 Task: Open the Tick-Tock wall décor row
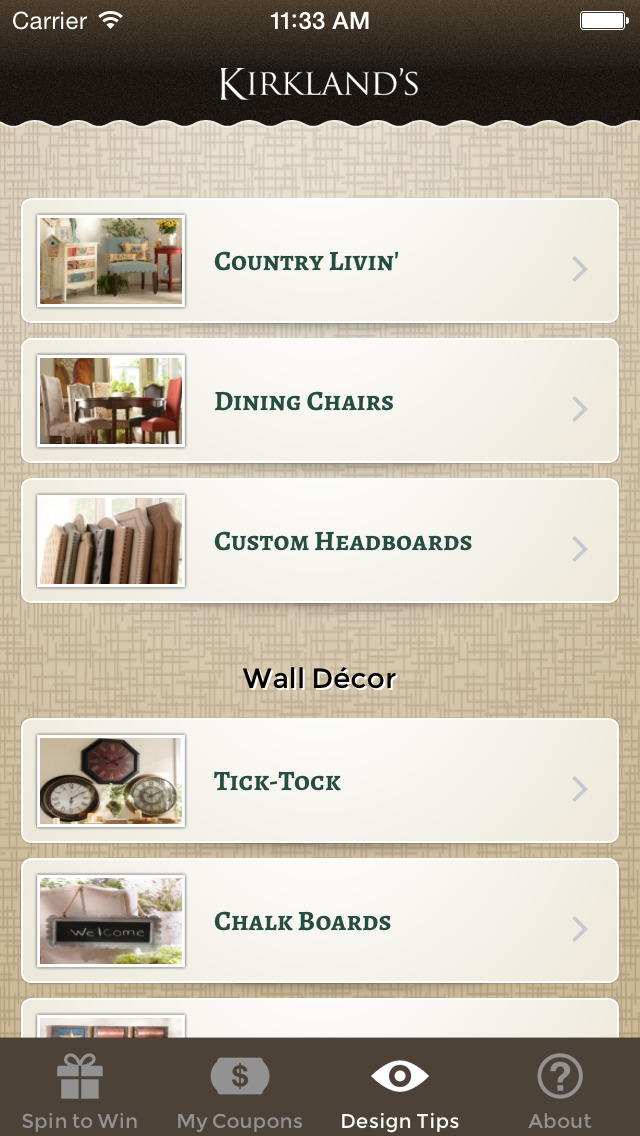click(320, 781)
